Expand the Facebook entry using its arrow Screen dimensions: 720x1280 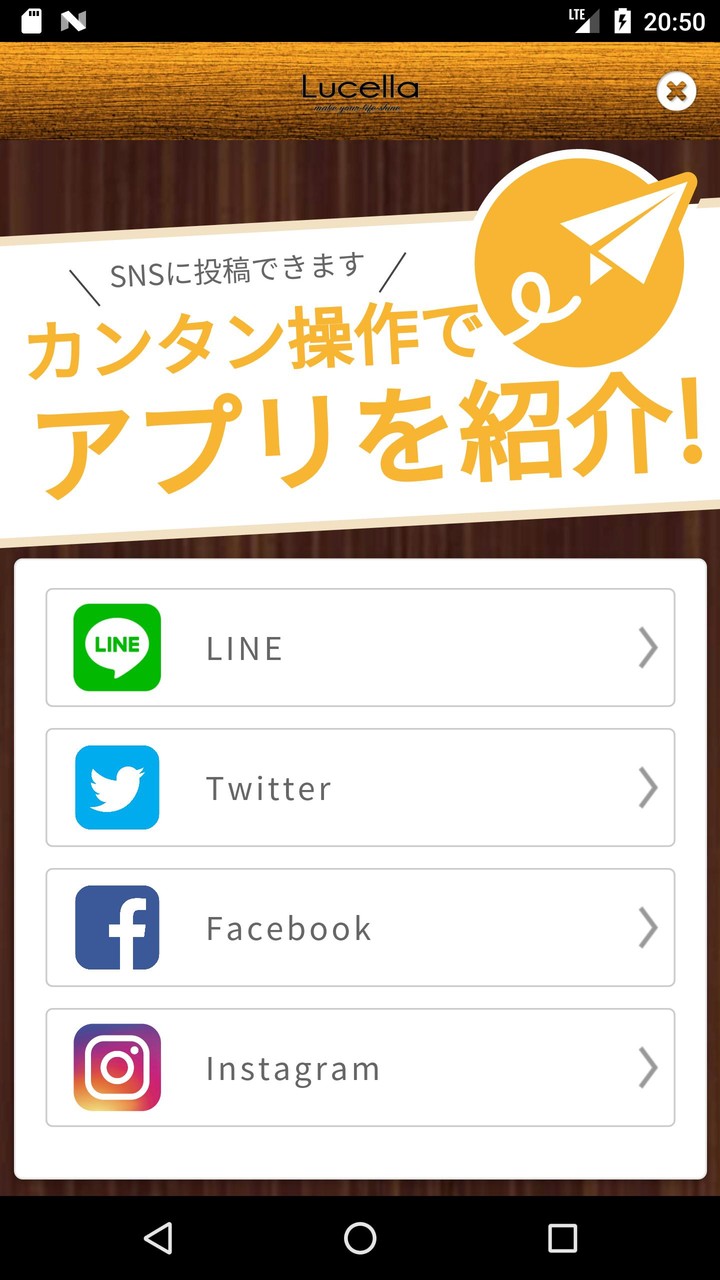click(x=648, y=927)
